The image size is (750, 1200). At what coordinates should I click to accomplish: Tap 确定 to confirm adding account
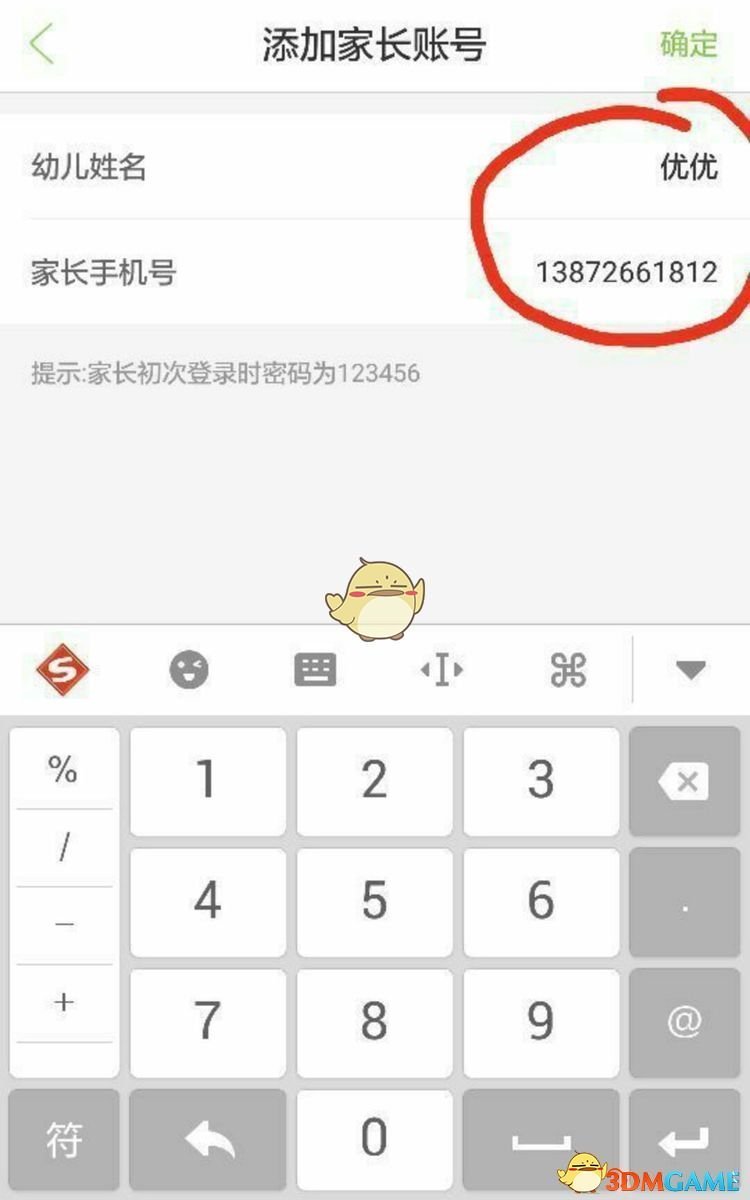pyautogui.click(x=689, y=44)
